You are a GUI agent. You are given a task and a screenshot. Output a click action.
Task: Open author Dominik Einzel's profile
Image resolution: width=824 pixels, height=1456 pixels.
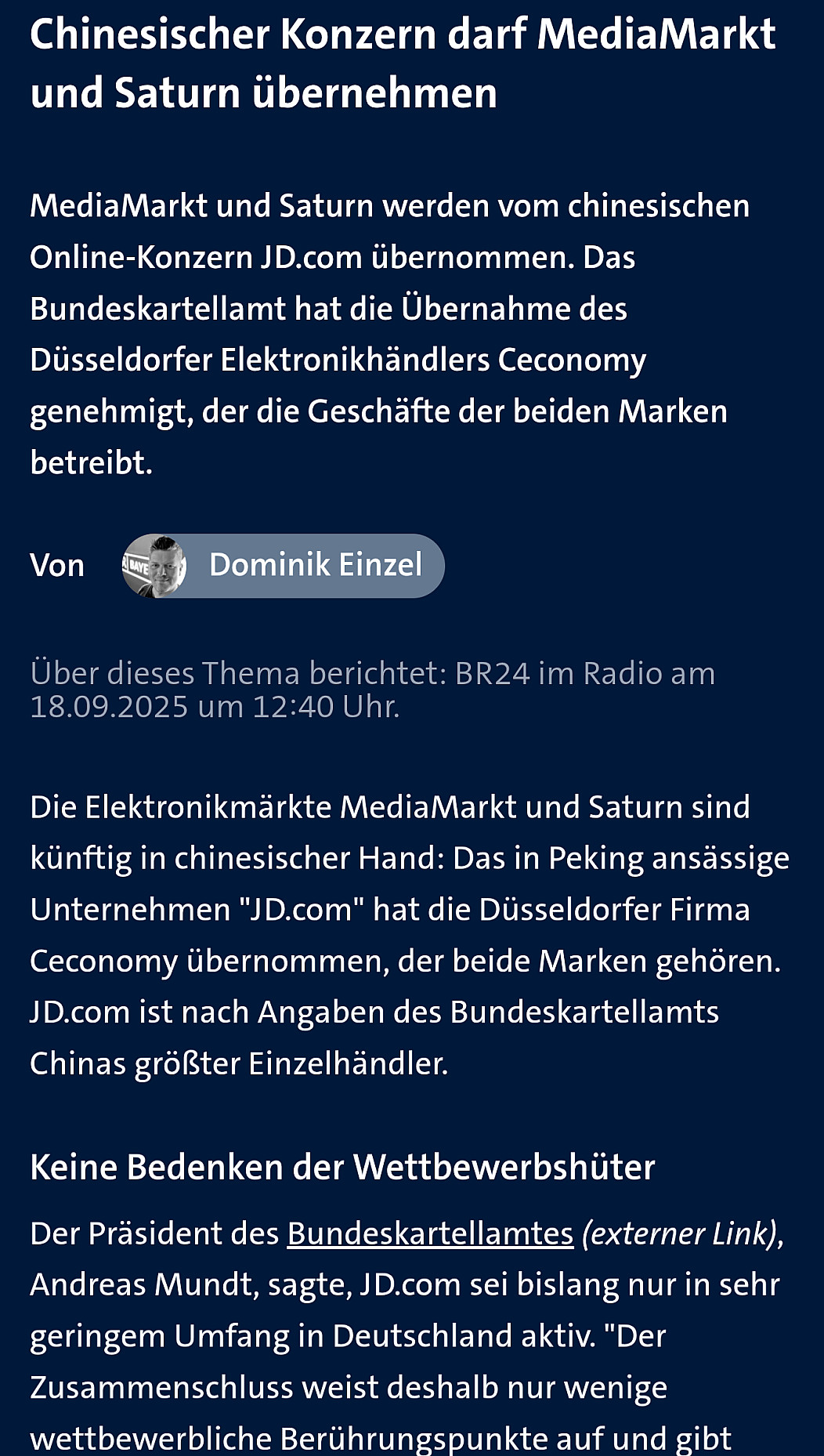pyautogui.click(x=284, y=565)
